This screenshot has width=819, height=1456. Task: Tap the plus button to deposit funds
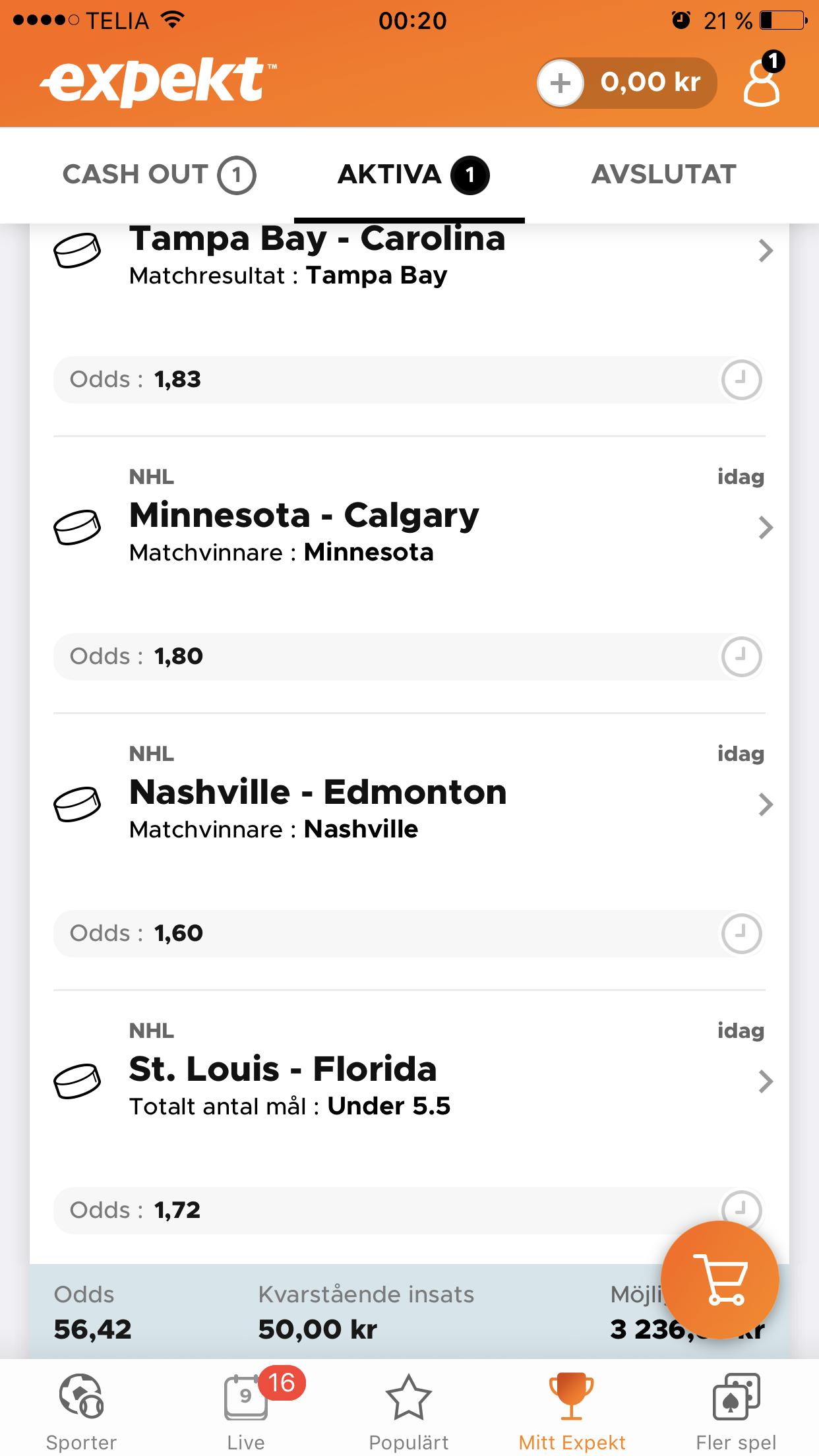coord(561,83)
